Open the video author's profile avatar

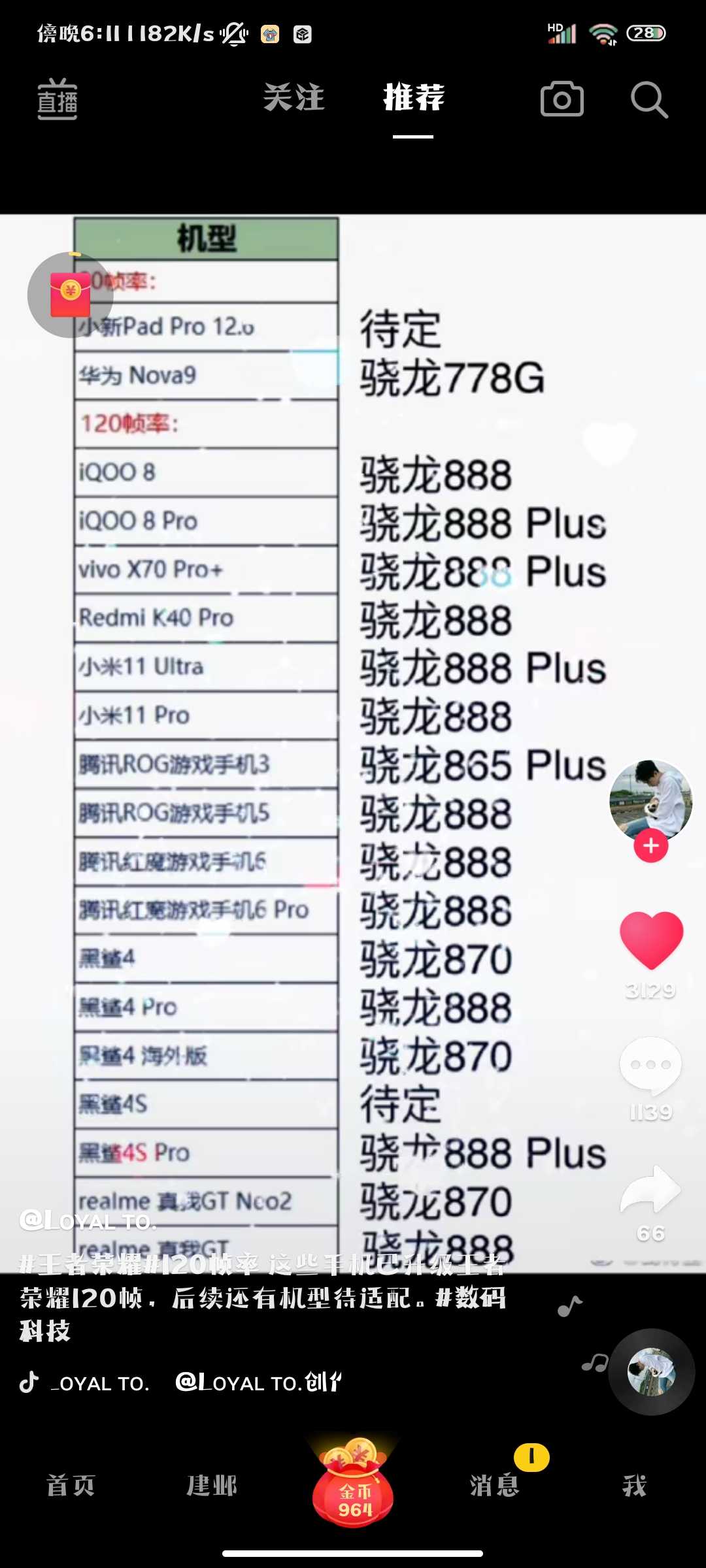(x=651, y=801)
